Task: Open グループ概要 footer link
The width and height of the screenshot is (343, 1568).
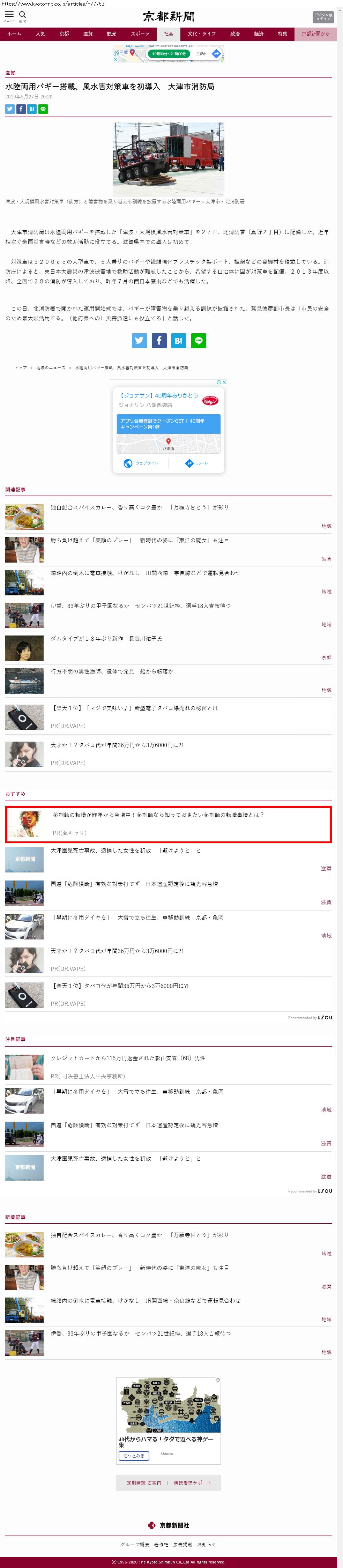Action: coord(134,1544)
